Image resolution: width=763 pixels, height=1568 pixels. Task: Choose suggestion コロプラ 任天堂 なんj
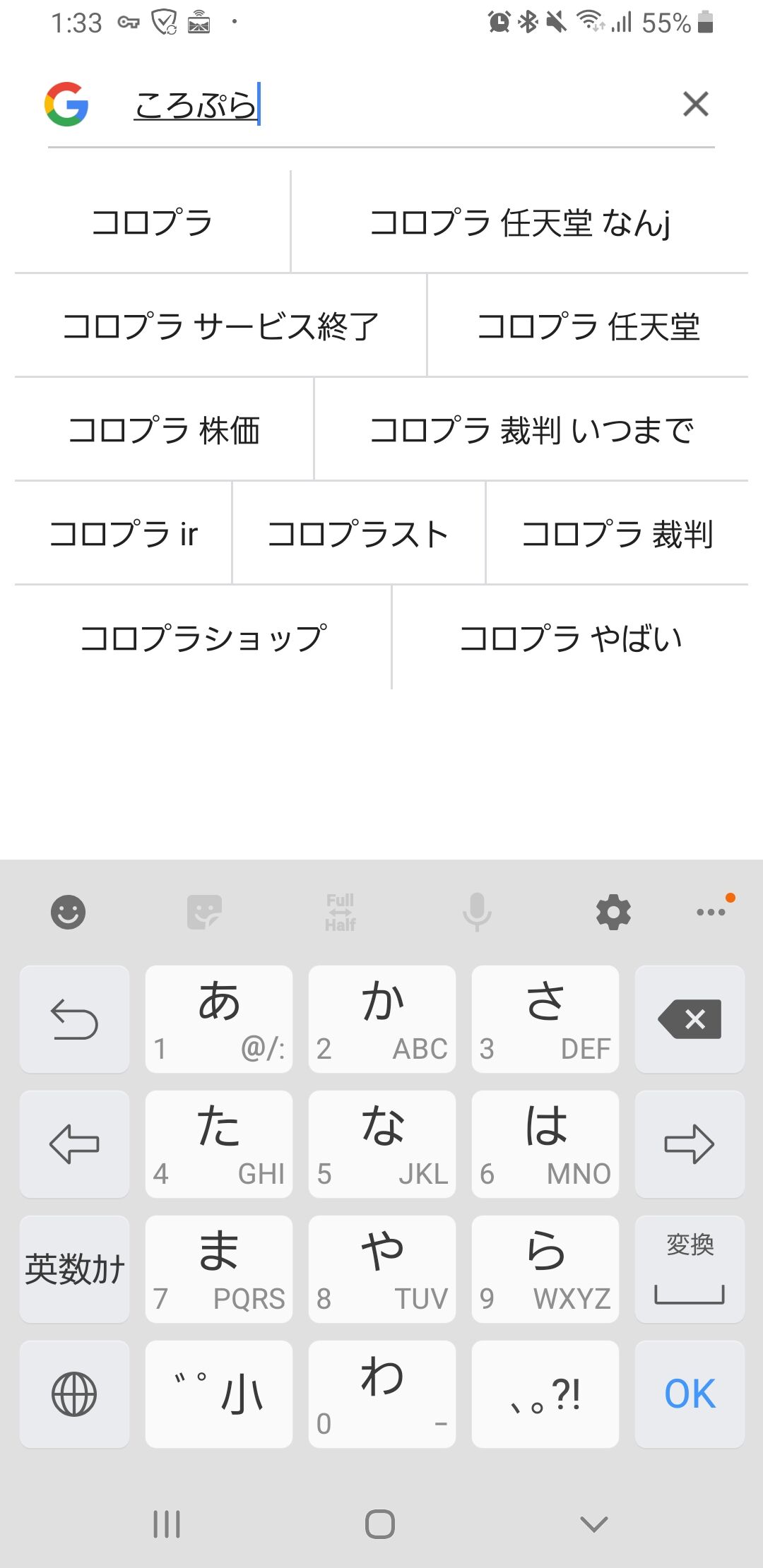[519, 222]
